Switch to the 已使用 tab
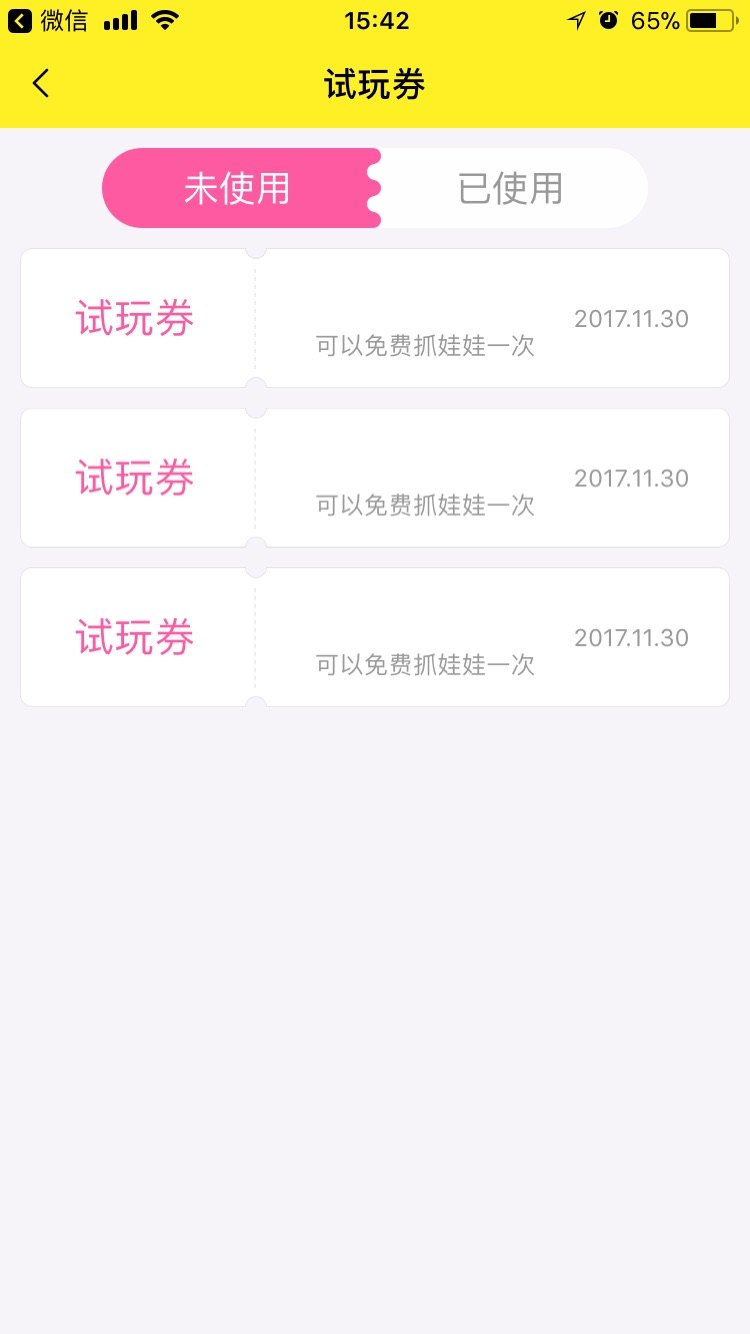The height and width of the screenshot is (1334, 750). [x=511, y=188]
